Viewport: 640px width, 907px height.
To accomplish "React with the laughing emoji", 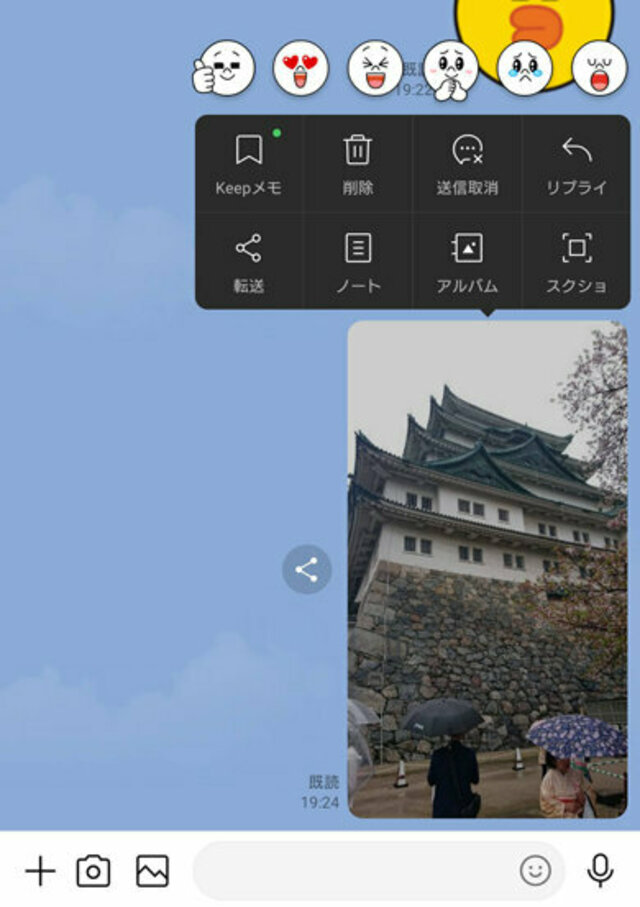I will [x=375, y=69].
